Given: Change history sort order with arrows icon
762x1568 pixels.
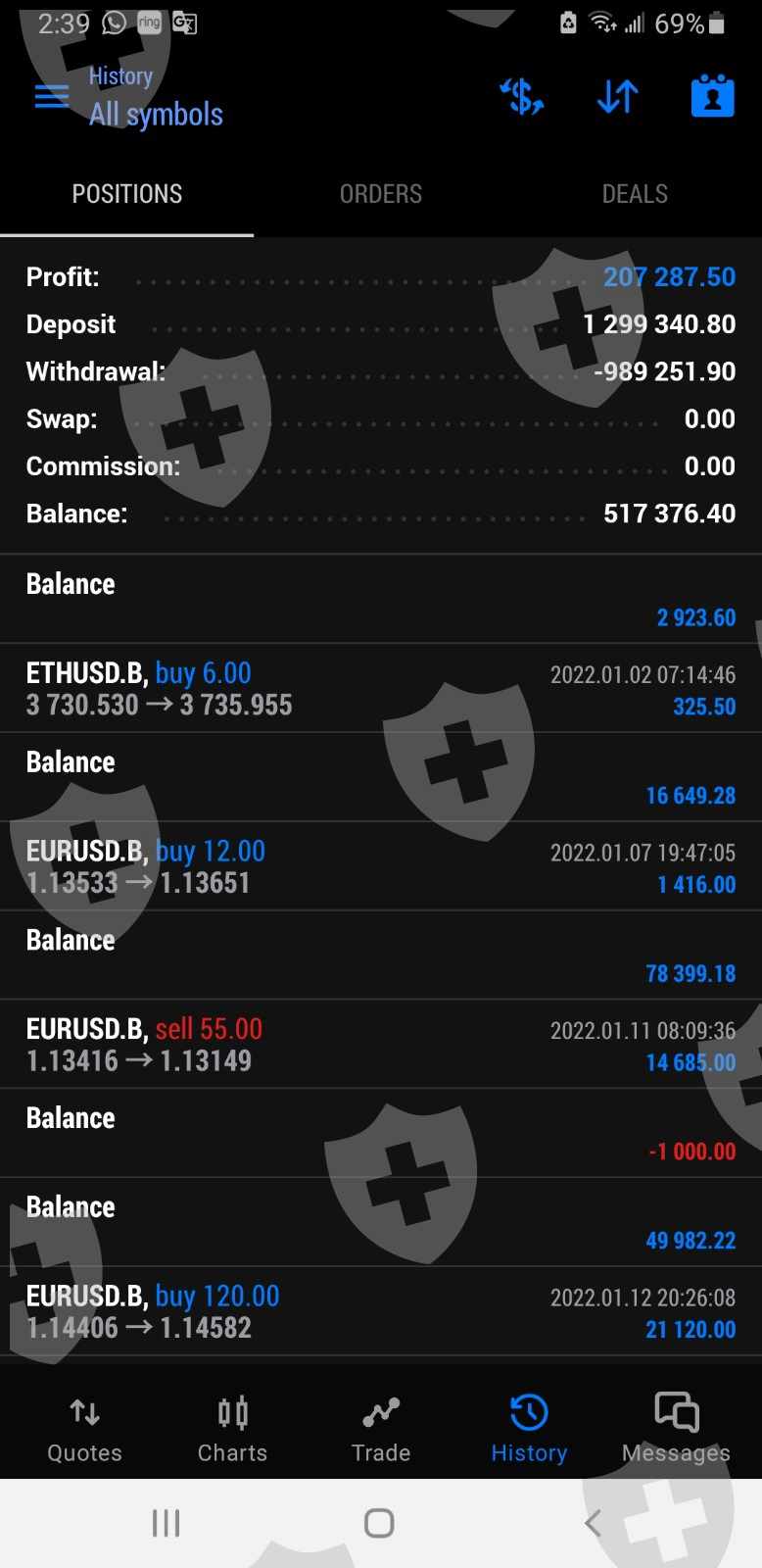Looking at the screenshot, I should (x=618, y=97).
